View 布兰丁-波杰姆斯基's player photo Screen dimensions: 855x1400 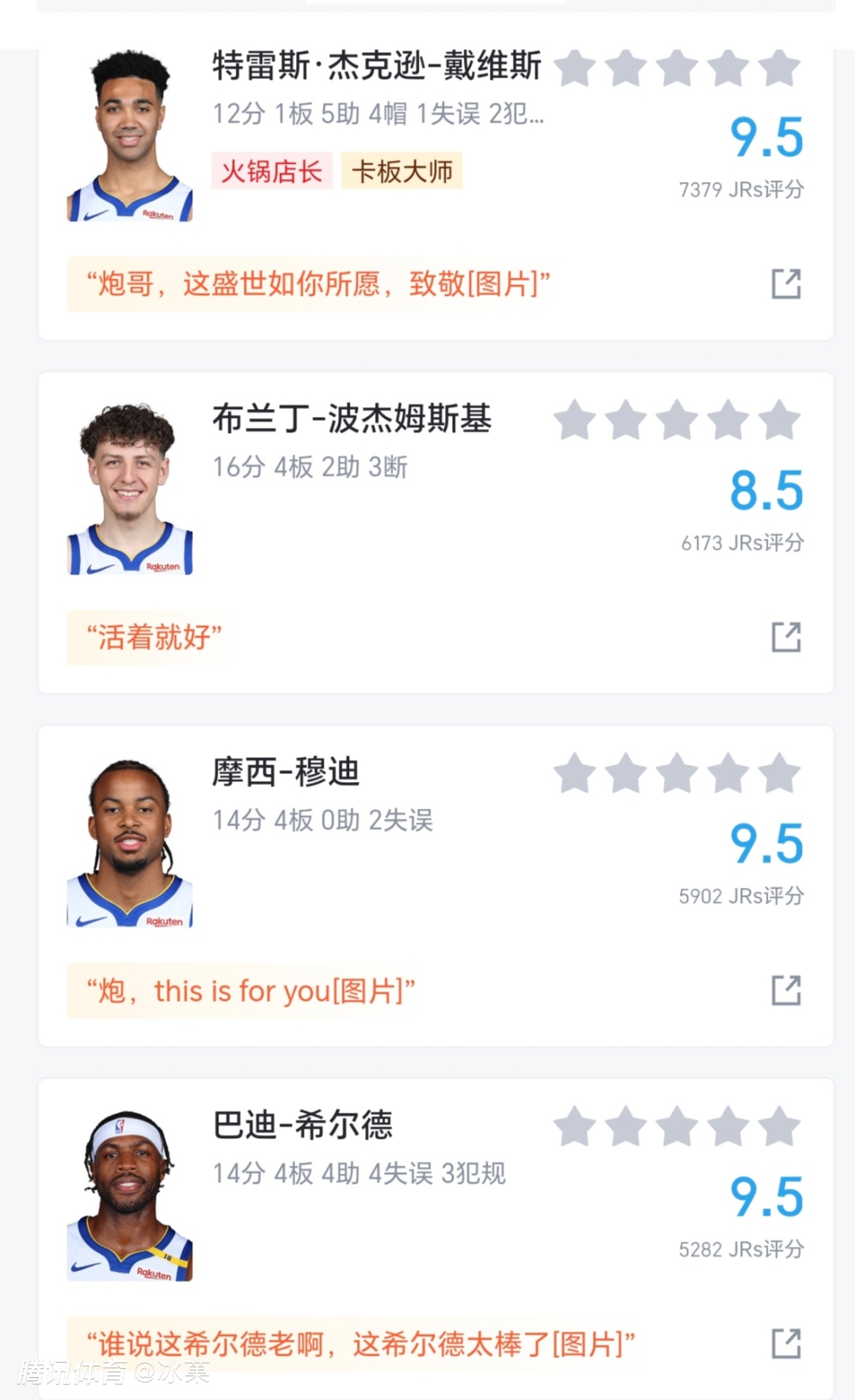pyautogui.click(x=130, y=489)
